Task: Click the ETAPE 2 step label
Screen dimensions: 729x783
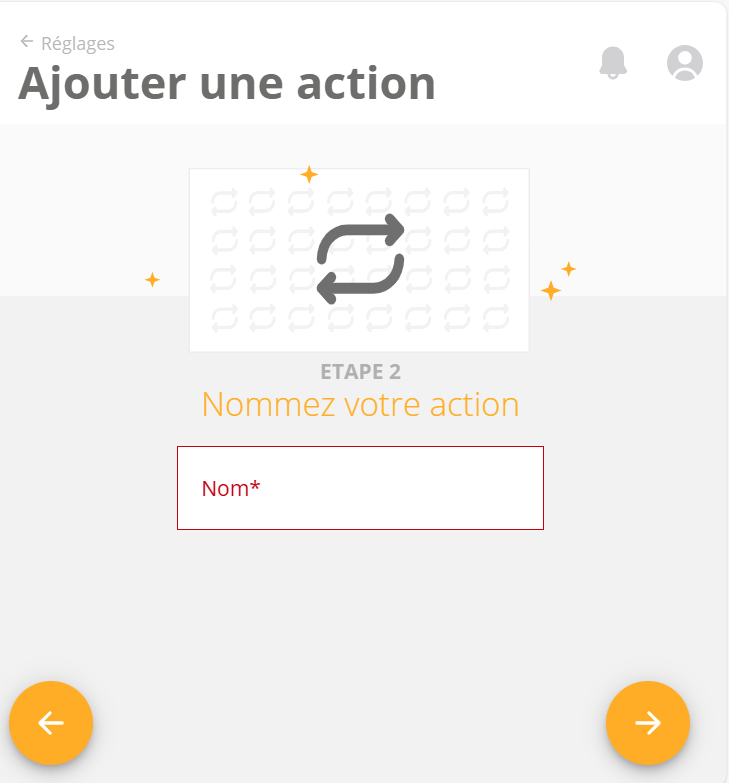Action: pyautogui.click(x=360, y=371)
